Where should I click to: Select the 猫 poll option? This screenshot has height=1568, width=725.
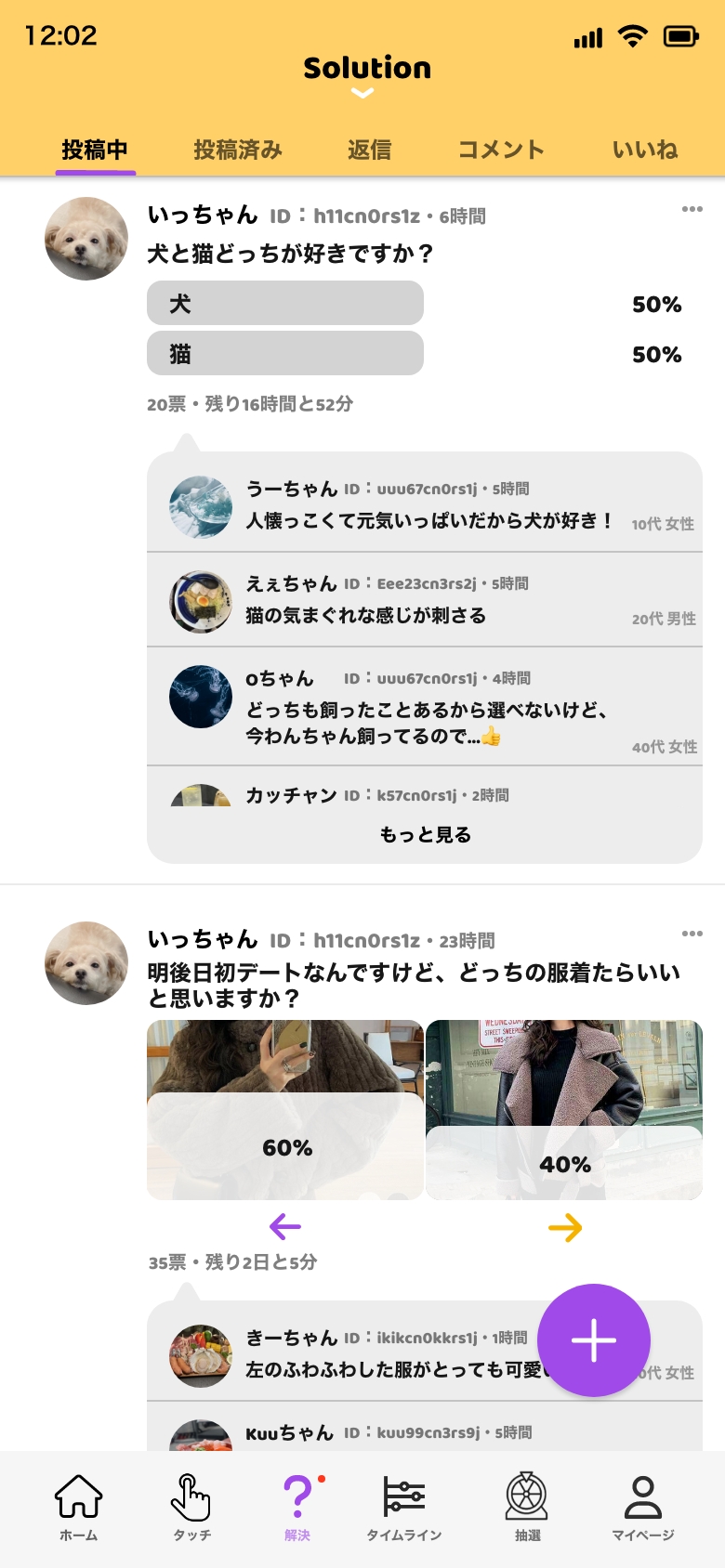pos(284,354)
